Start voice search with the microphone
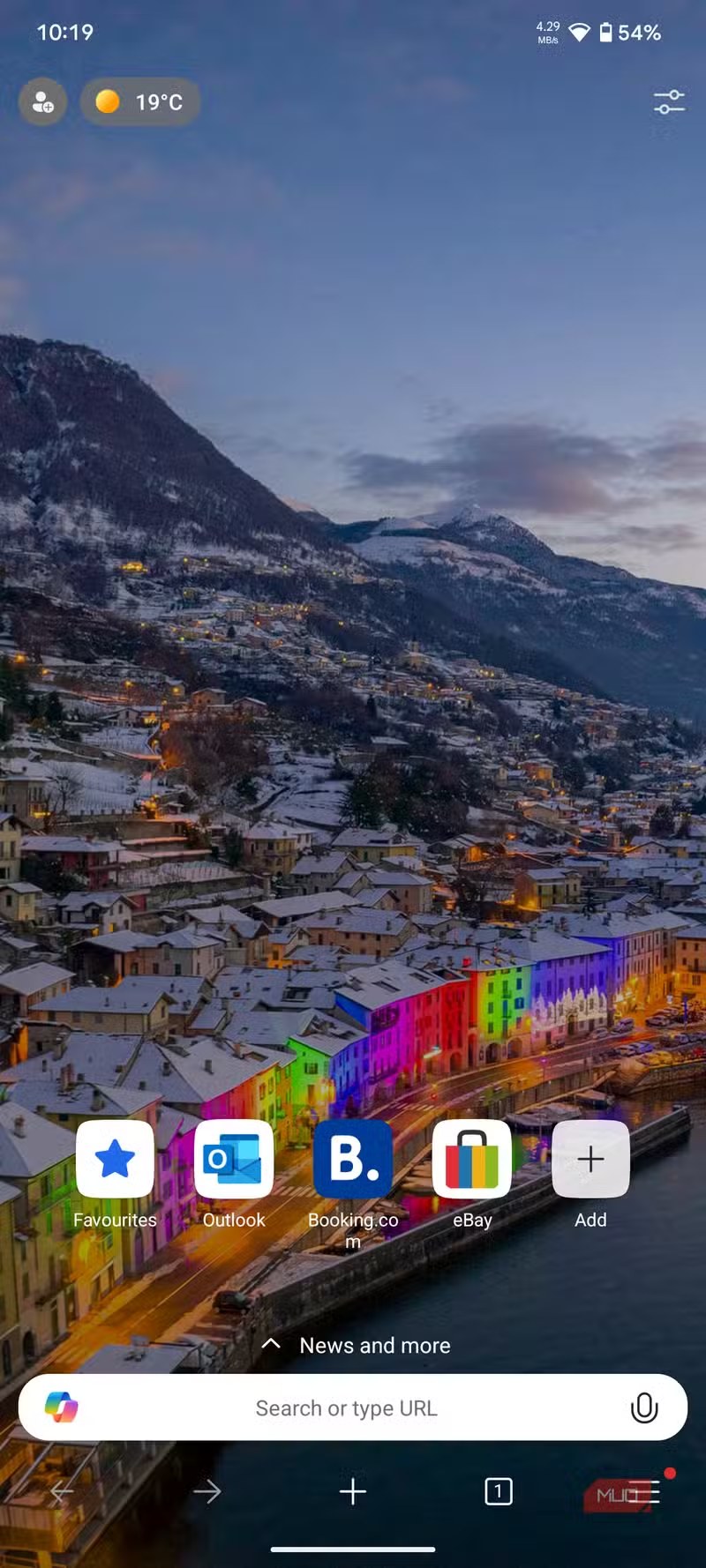This screenshot has height=1568, width=706. [644, 1407]
